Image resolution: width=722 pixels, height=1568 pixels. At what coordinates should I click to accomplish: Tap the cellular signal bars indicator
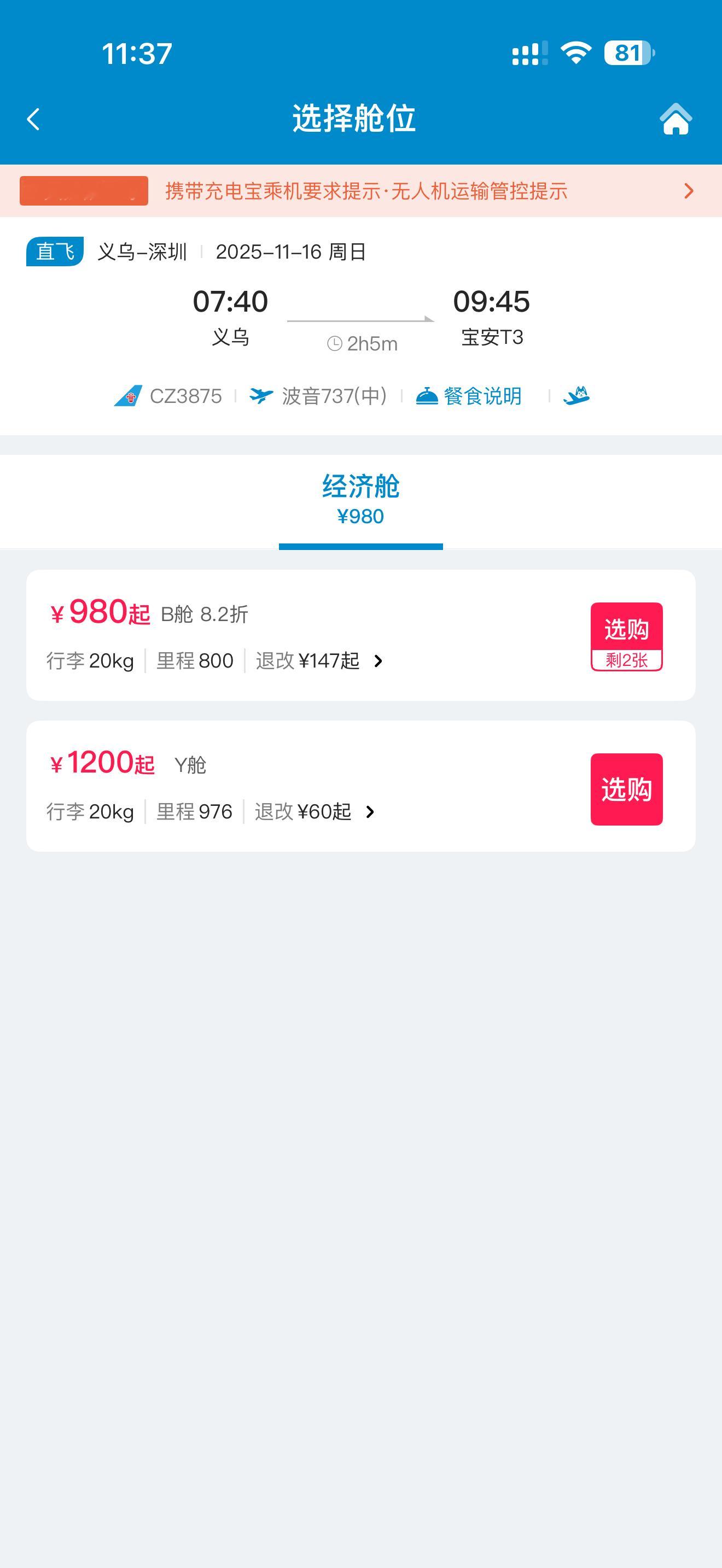(x=529, y=54)
